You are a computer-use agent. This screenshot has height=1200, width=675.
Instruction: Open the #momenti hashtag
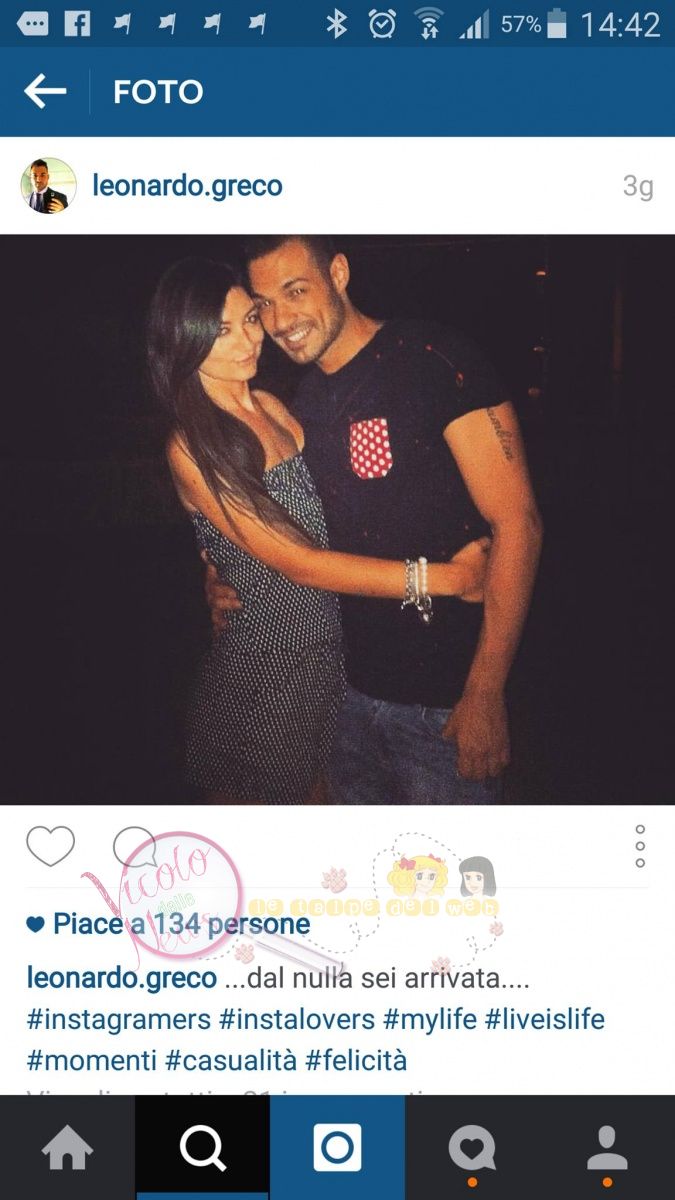(x=92, y=1060)
